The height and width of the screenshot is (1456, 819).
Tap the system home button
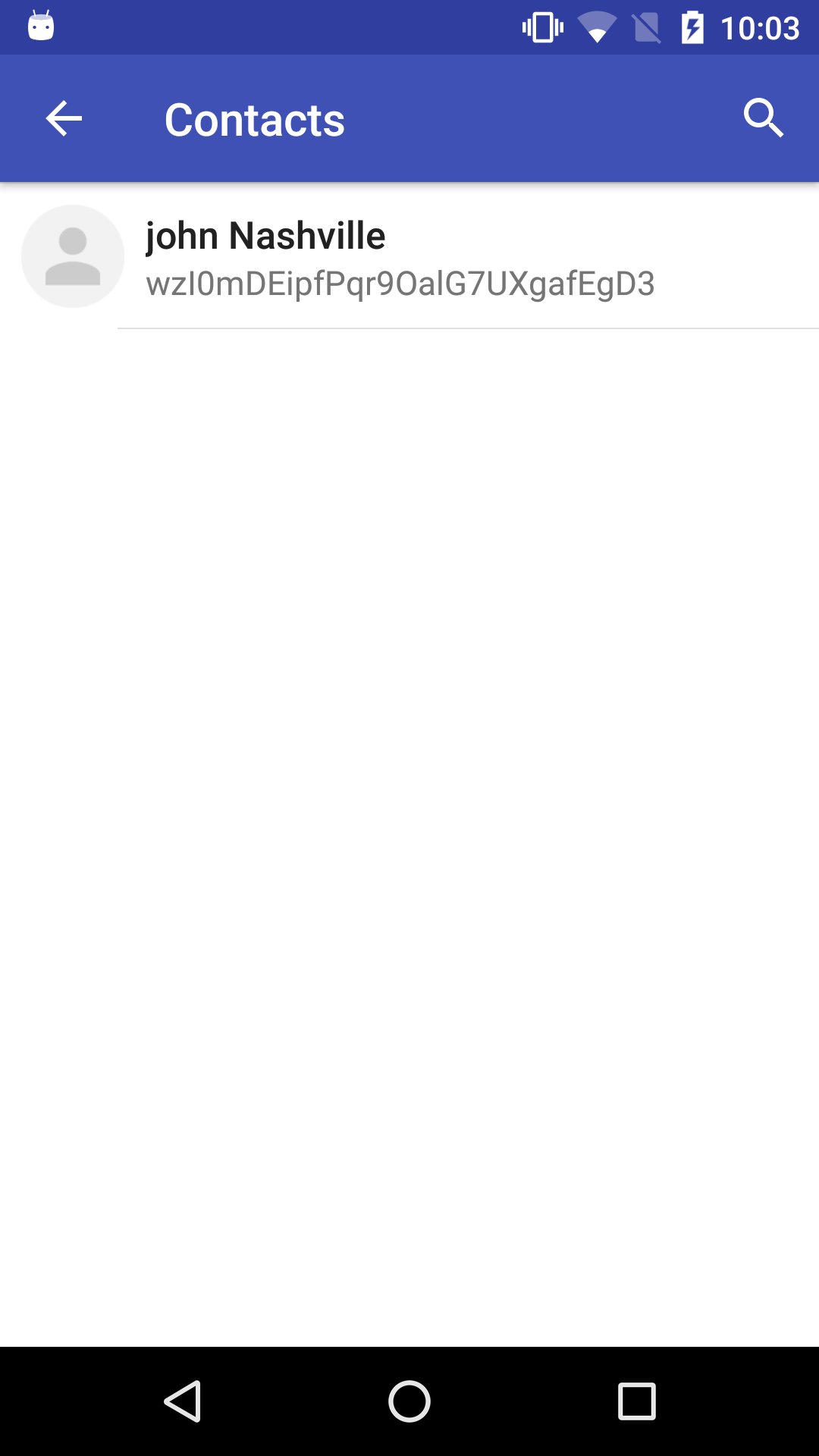pos(409,1401)
